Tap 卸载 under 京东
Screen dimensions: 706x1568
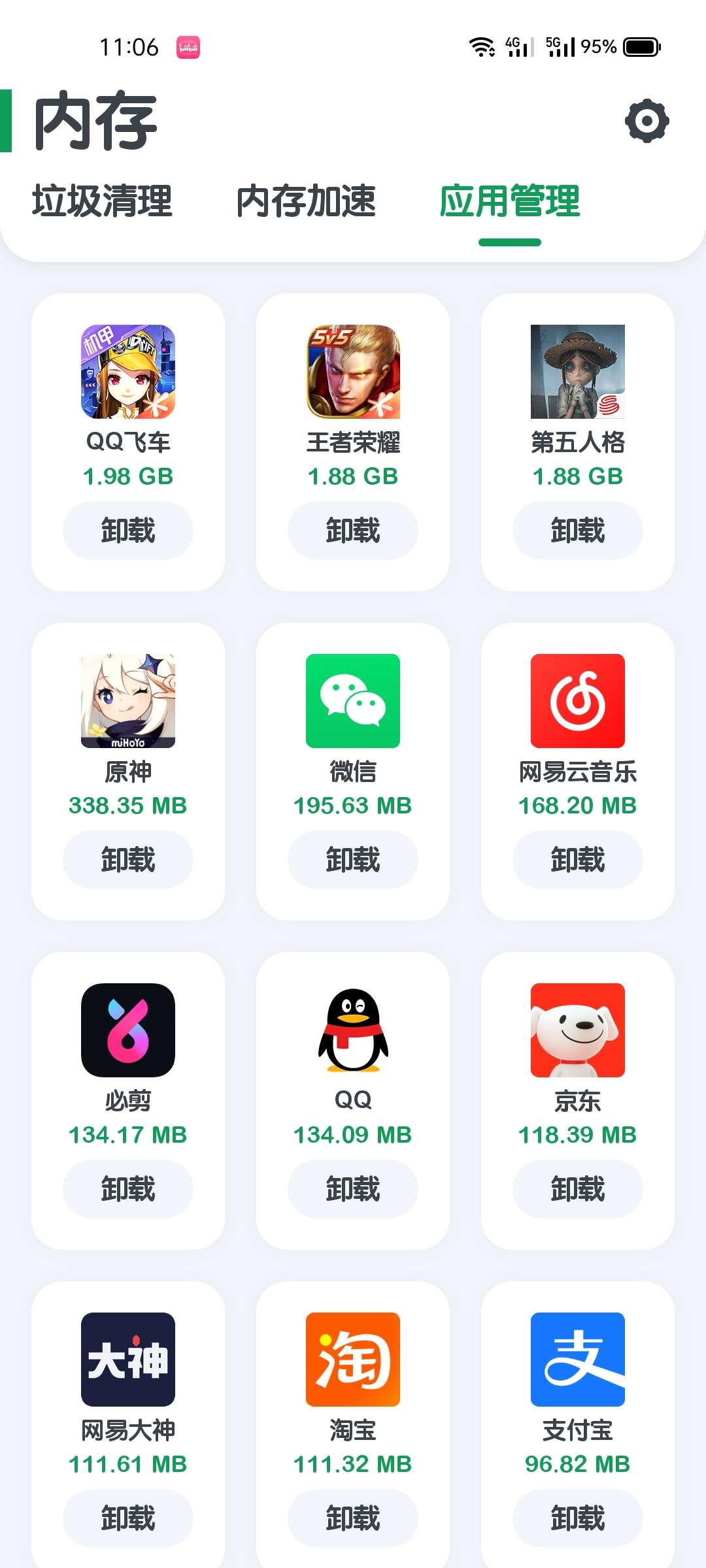pyautogui.click(x=578, y=1189)
